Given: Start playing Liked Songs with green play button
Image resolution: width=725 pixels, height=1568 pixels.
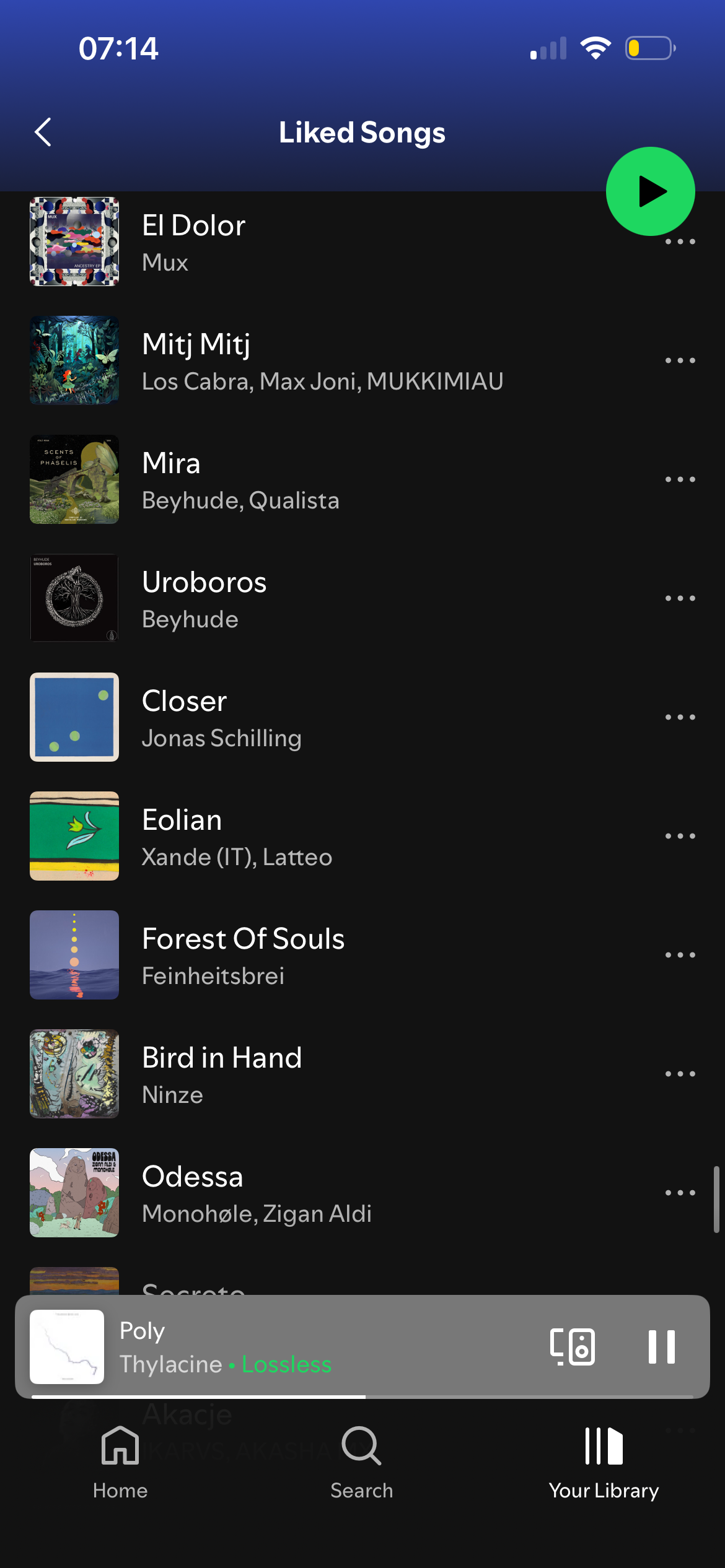Looking at the screenshot, I should pos(650,191).
